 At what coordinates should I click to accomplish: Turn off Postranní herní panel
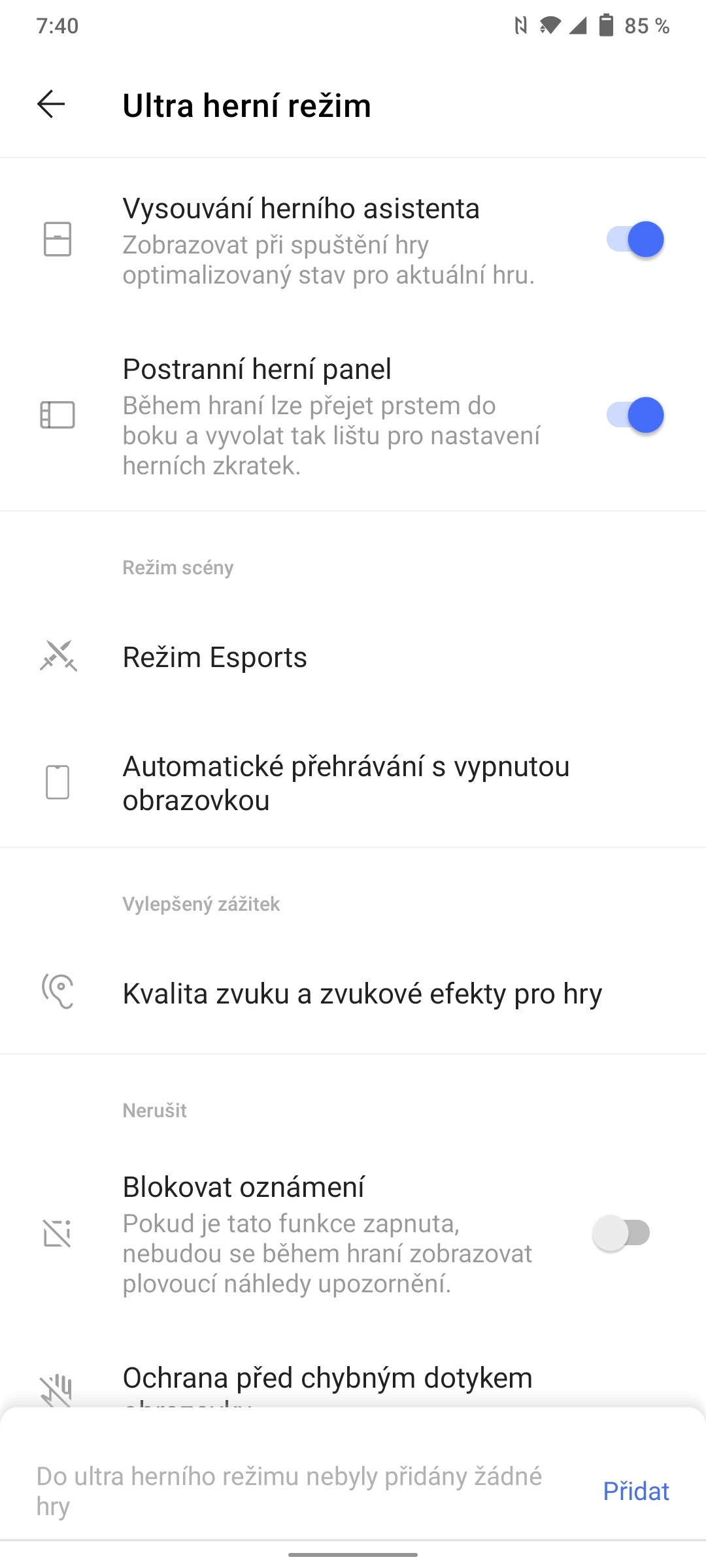[635, 416]
